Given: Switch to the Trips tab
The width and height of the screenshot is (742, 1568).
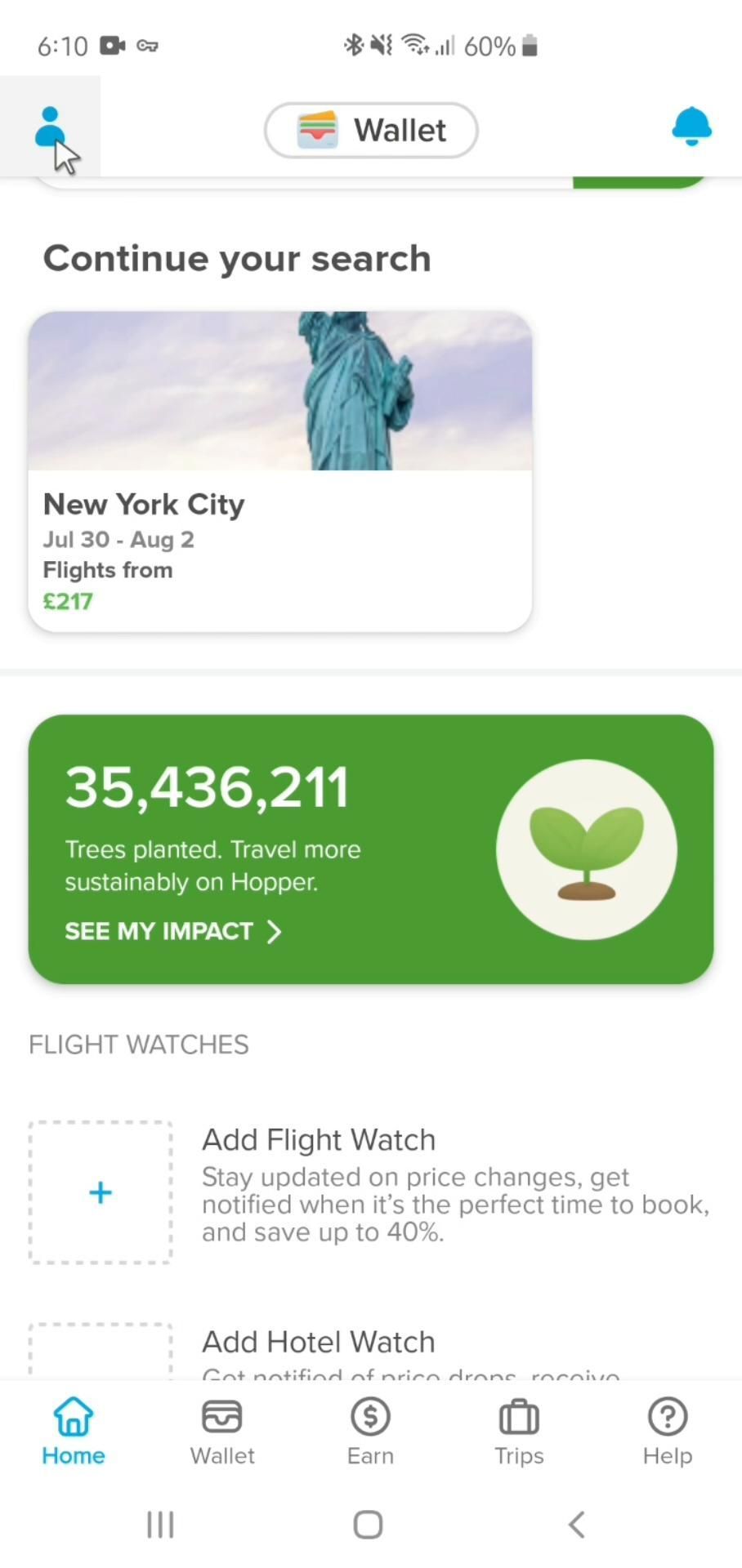Looking at the screenshot, I should click(519, 1431).
